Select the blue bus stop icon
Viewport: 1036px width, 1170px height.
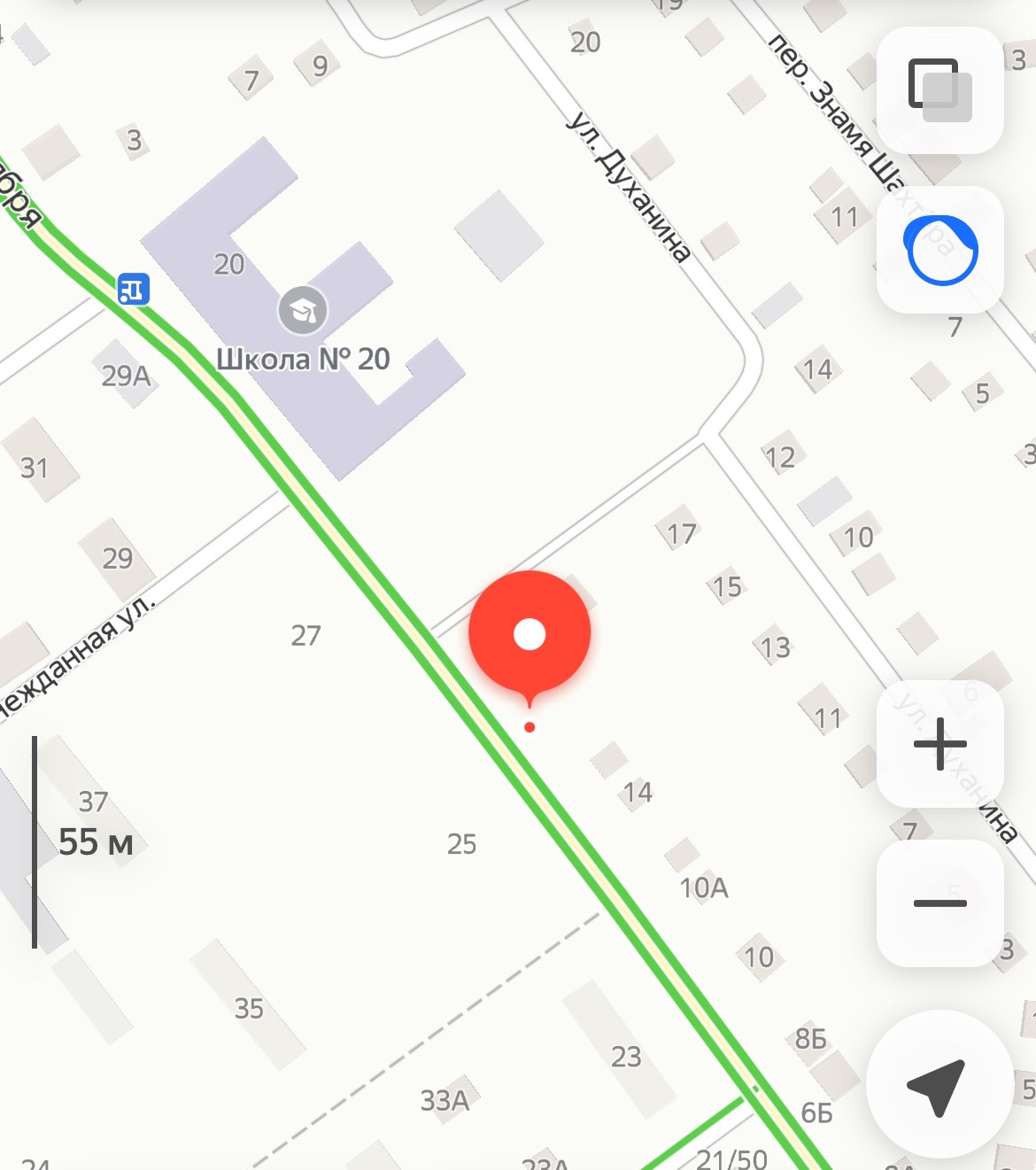[x=134, y=289]
